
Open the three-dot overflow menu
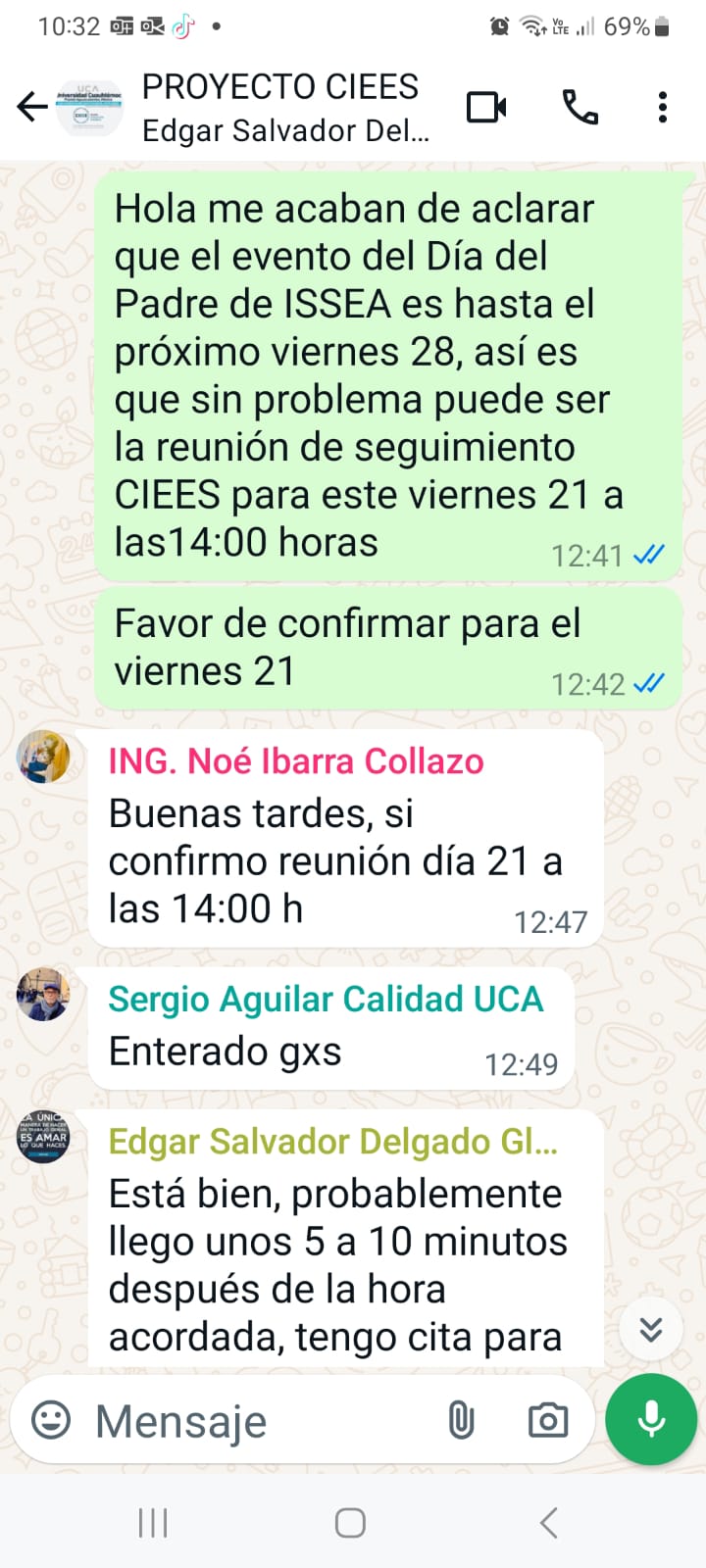(x=663, y=107)
